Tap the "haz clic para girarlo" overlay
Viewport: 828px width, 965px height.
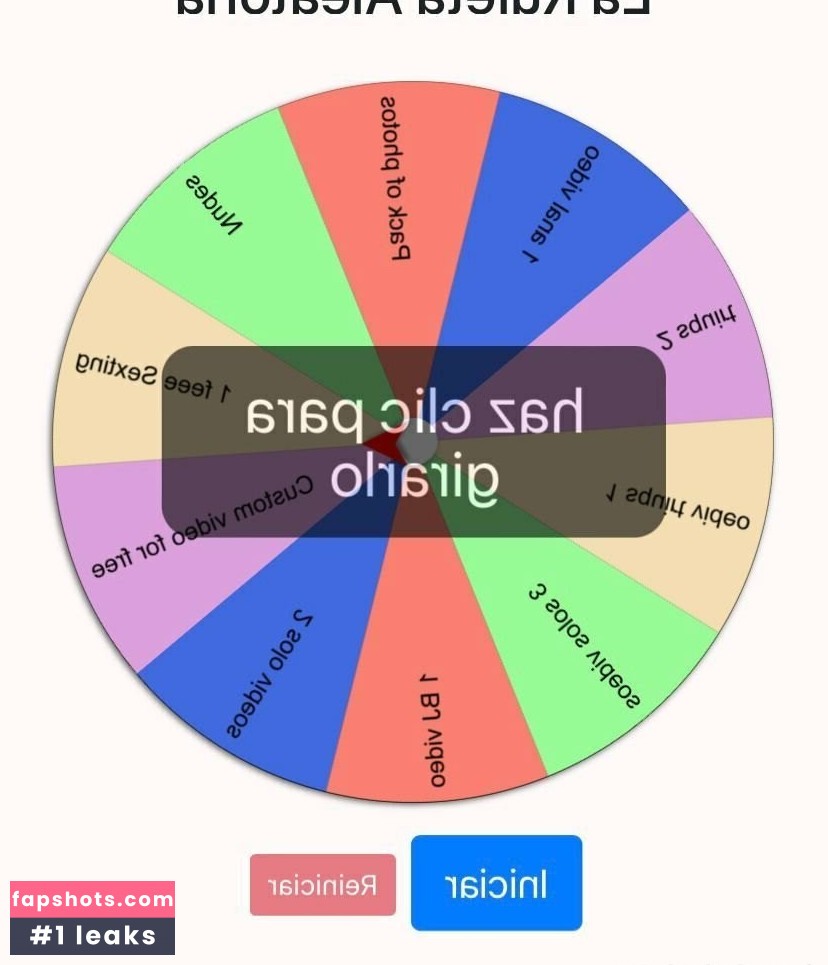click(x=414, y=442)
